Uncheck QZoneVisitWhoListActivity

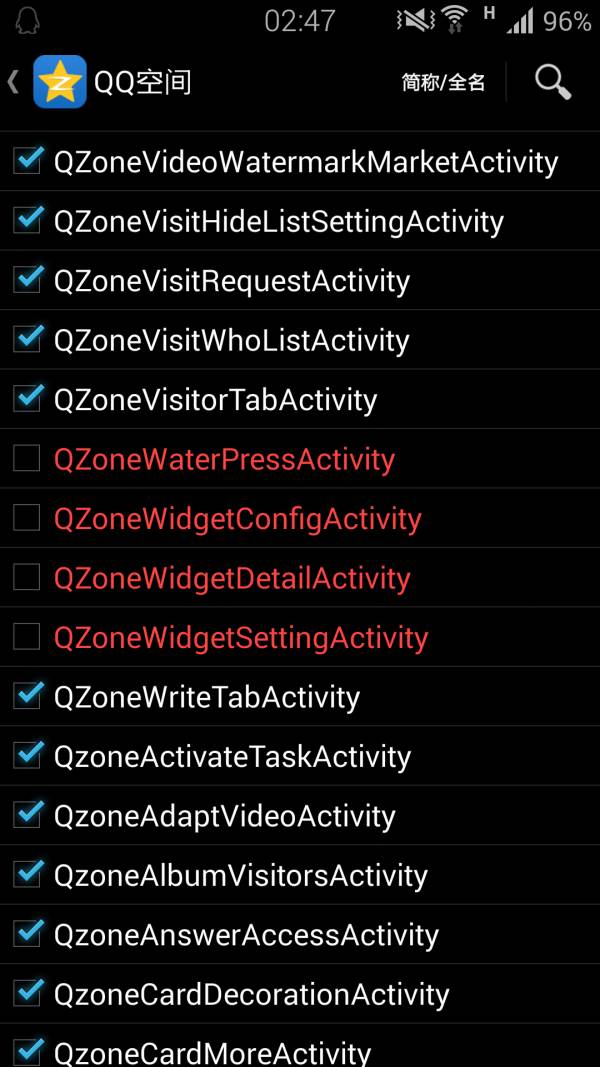point(27,339)
